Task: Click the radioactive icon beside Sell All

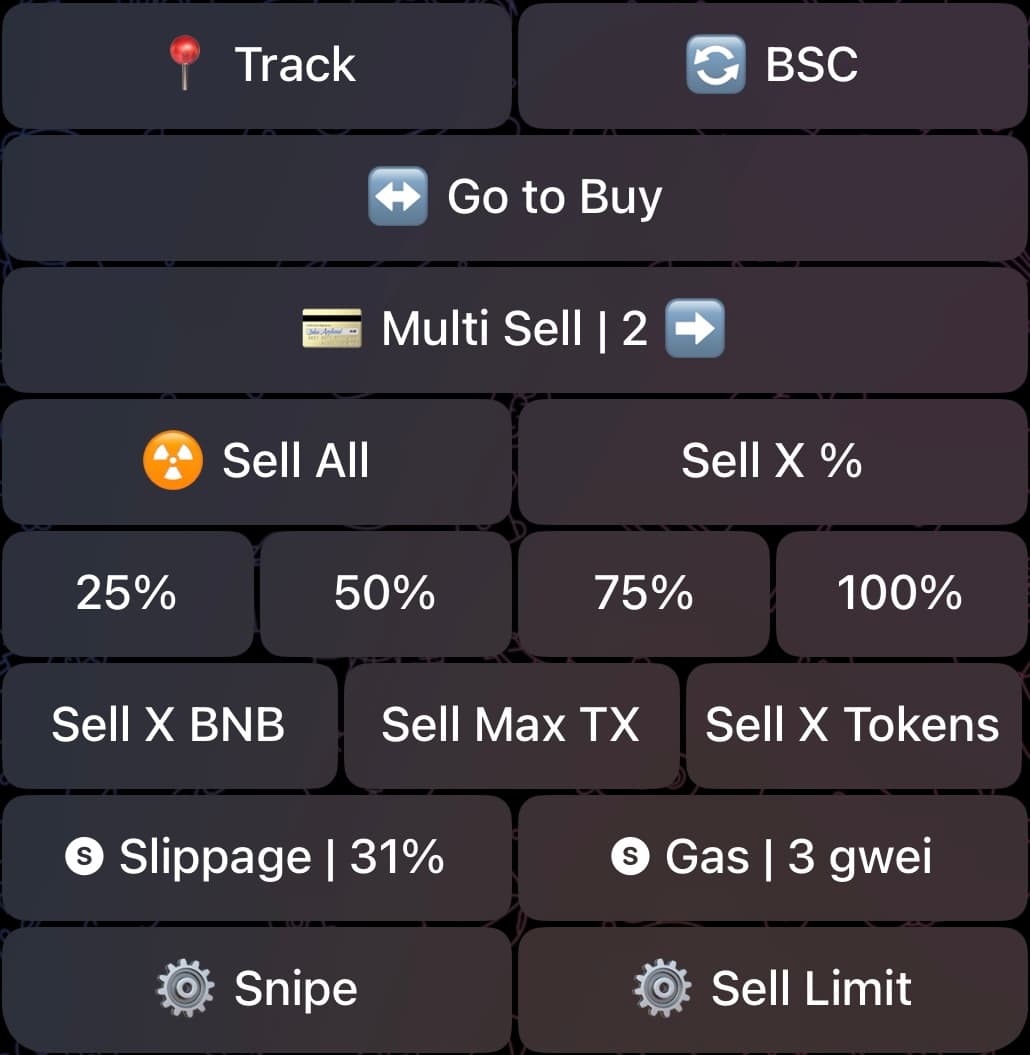Action: tap(174, 461)
